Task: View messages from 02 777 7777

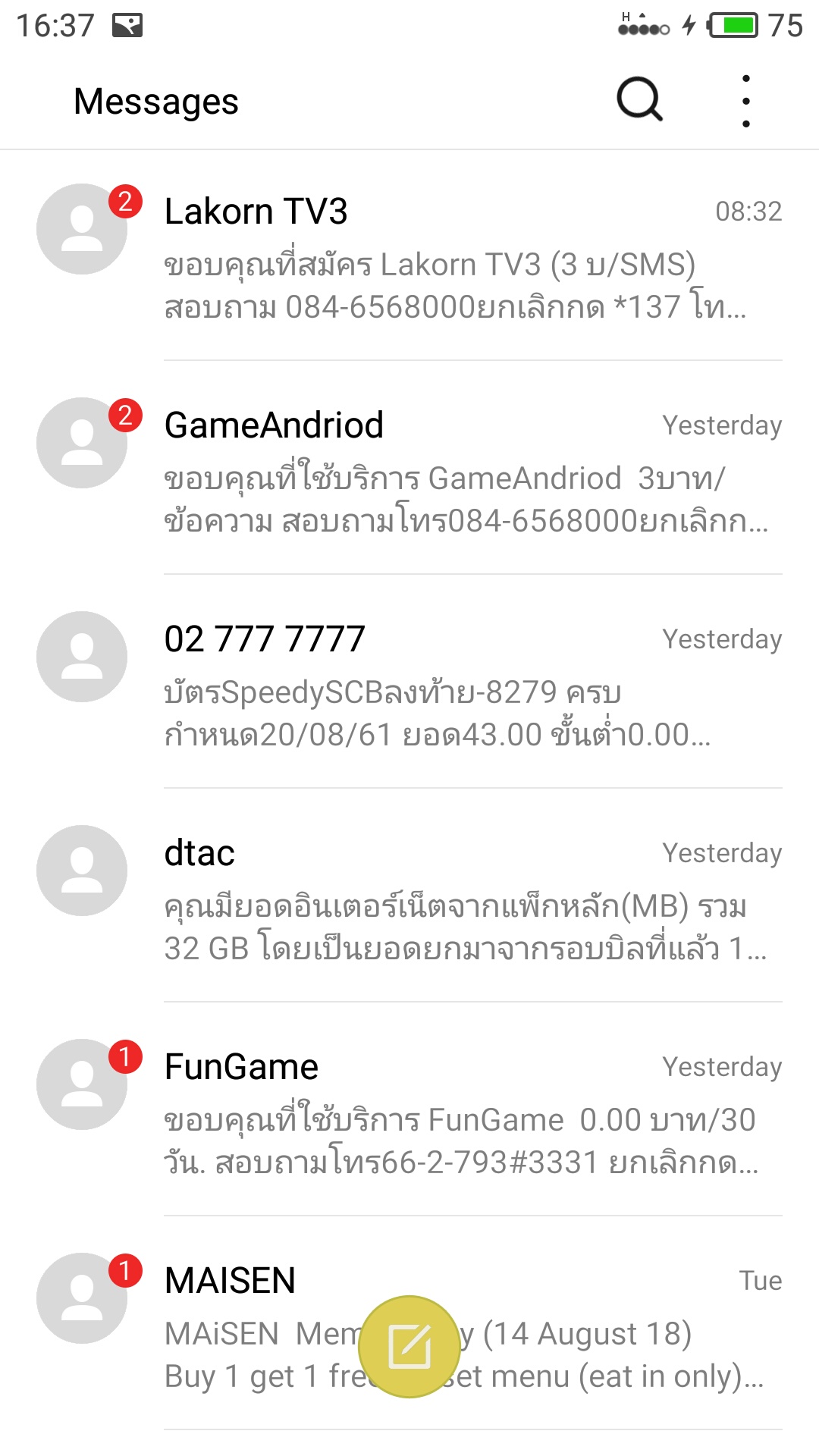Action: point(409,682)
